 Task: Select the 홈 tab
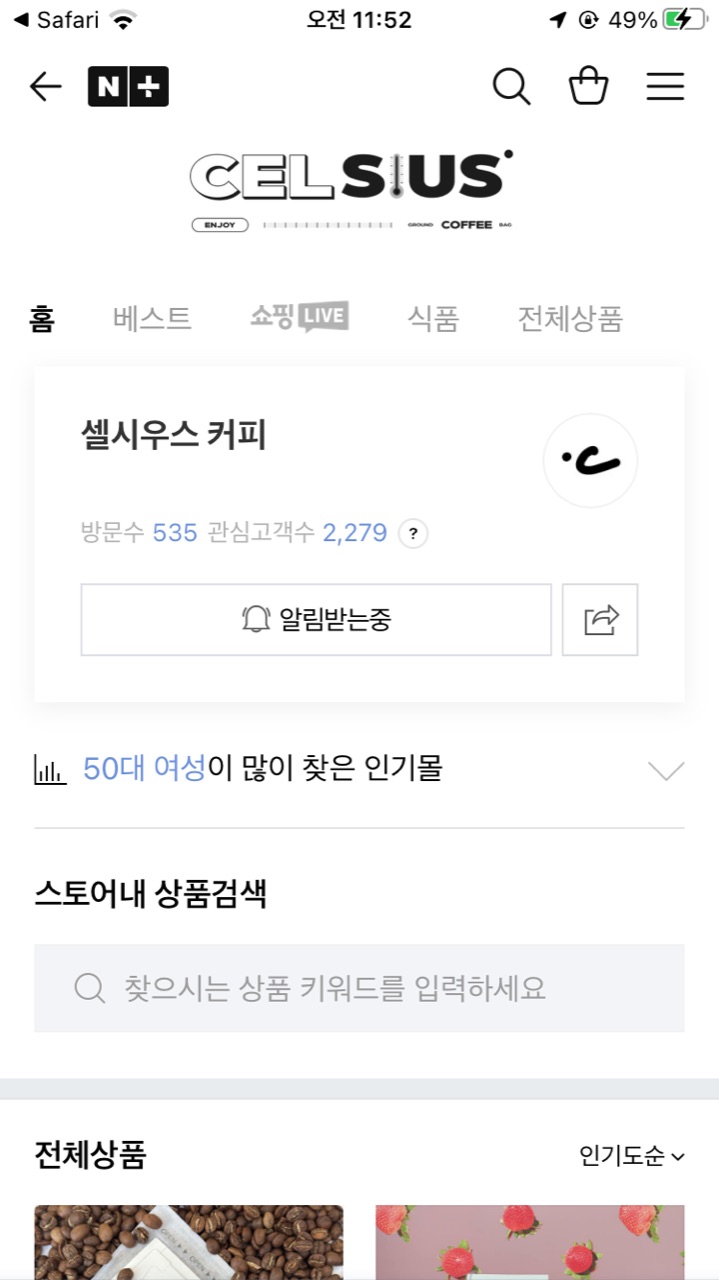coord(42,319)
